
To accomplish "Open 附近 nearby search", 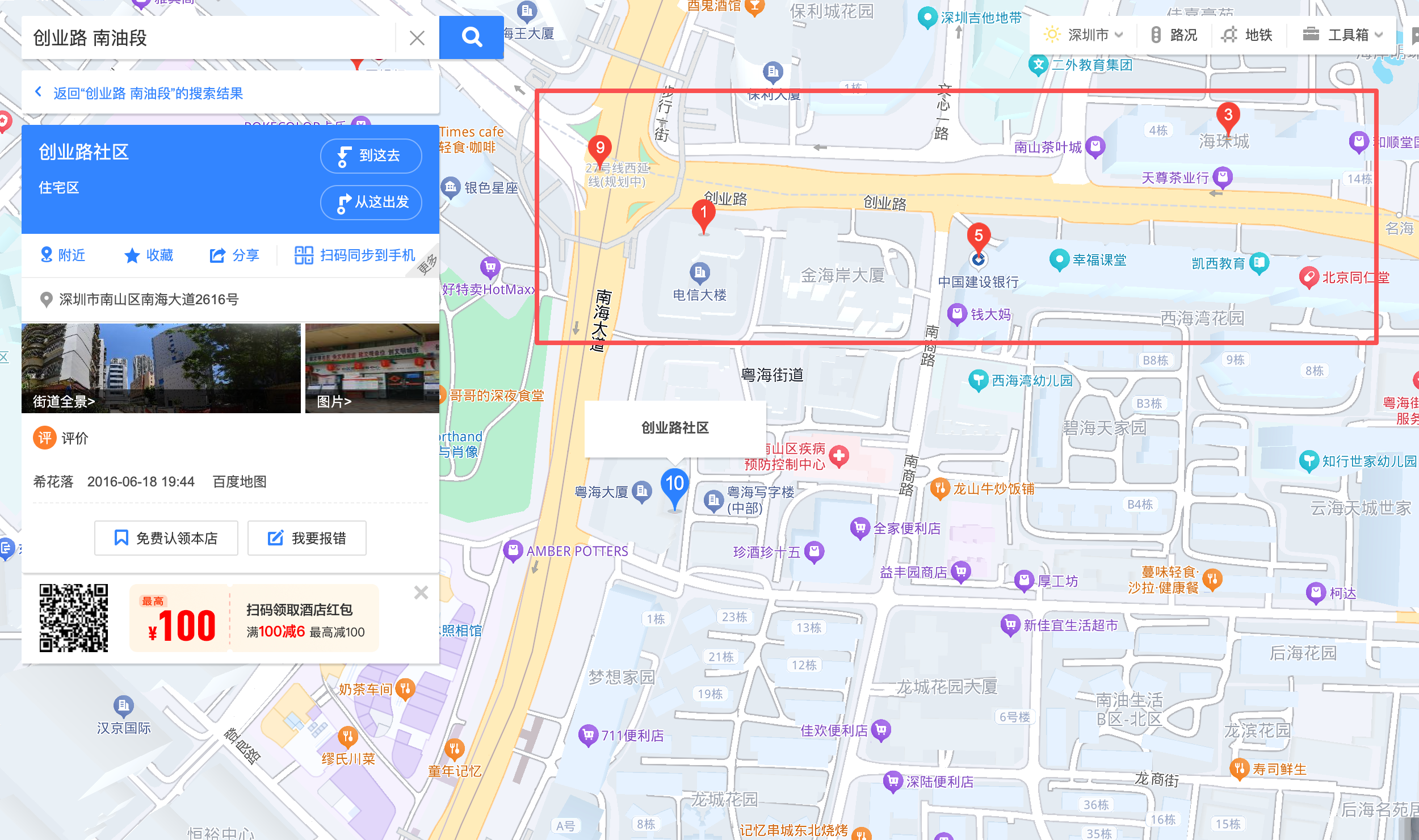I will (x=62, y=255).
